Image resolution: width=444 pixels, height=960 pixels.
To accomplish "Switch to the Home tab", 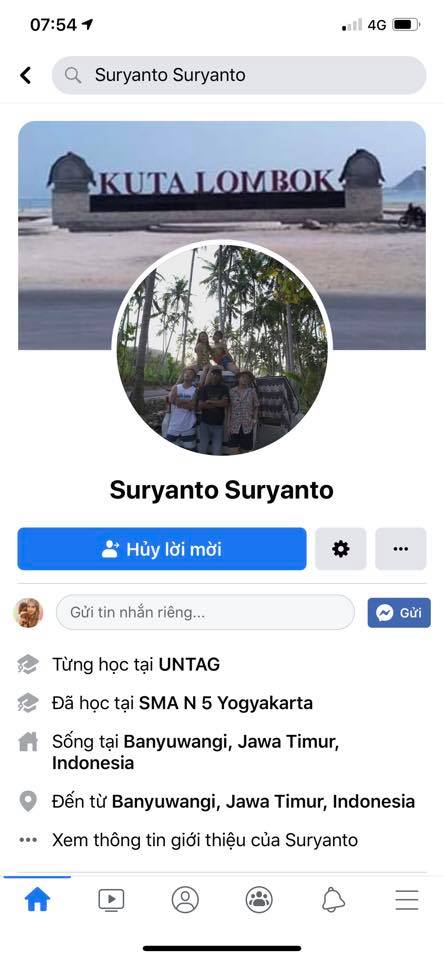I will pyautogui.click(x=37, y=900).
